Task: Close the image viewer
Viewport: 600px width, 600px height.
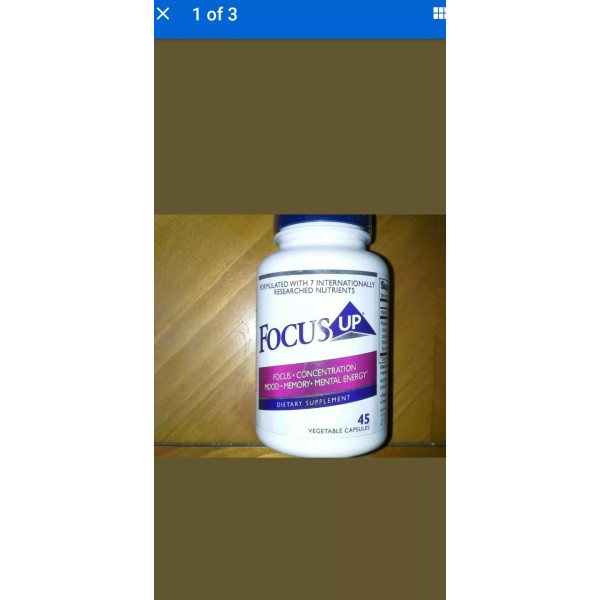Action: tap(164, 14)
